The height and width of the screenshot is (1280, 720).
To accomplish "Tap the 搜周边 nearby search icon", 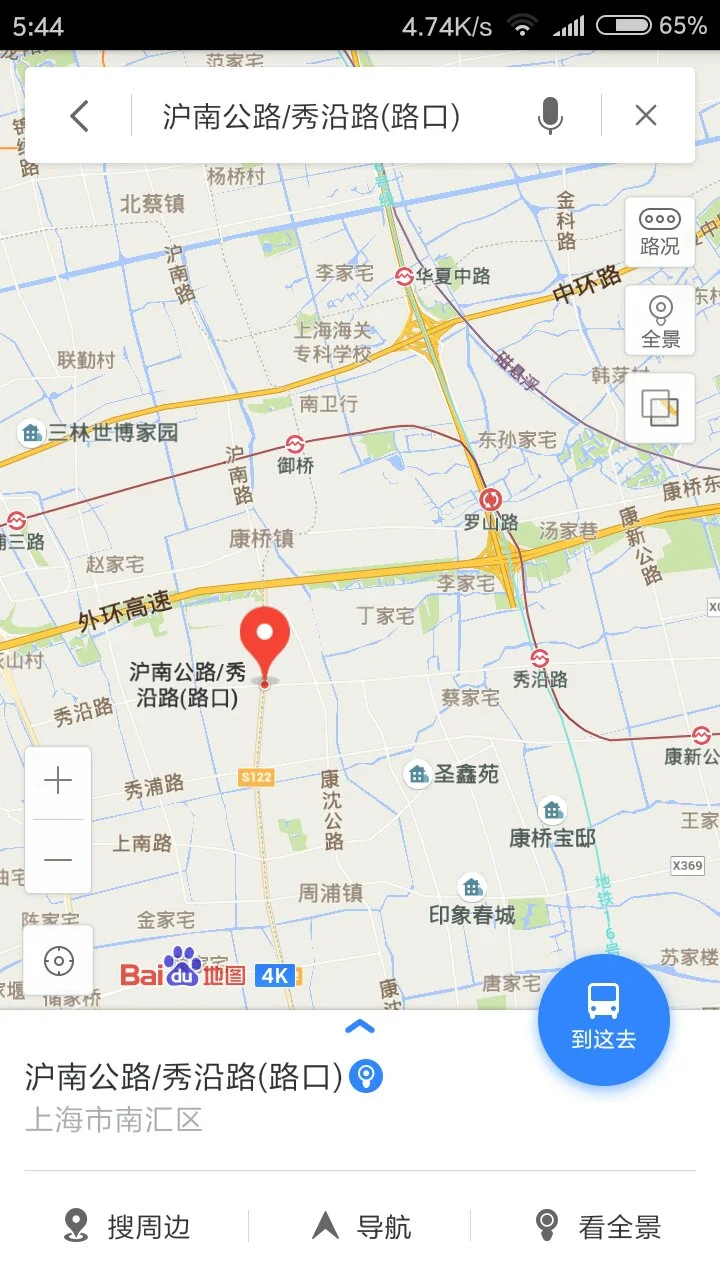I will click(x=72, y=1222).
